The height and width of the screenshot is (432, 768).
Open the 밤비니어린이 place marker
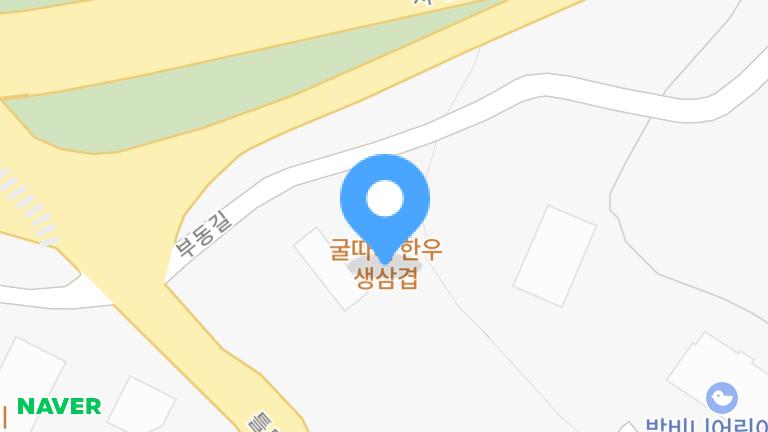(x=721, y=399)
